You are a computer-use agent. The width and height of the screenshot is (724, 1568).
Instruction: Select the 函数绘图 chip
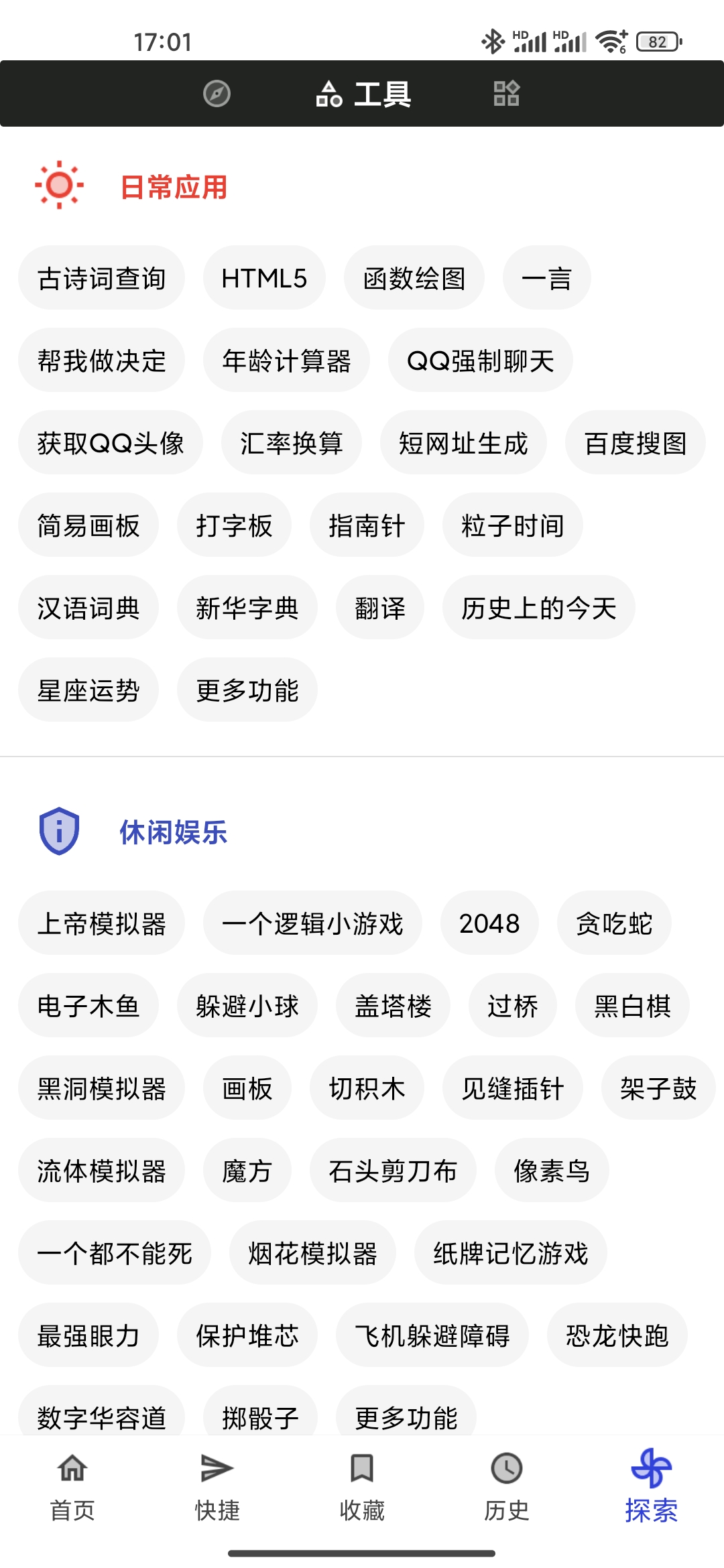point(414,278)
